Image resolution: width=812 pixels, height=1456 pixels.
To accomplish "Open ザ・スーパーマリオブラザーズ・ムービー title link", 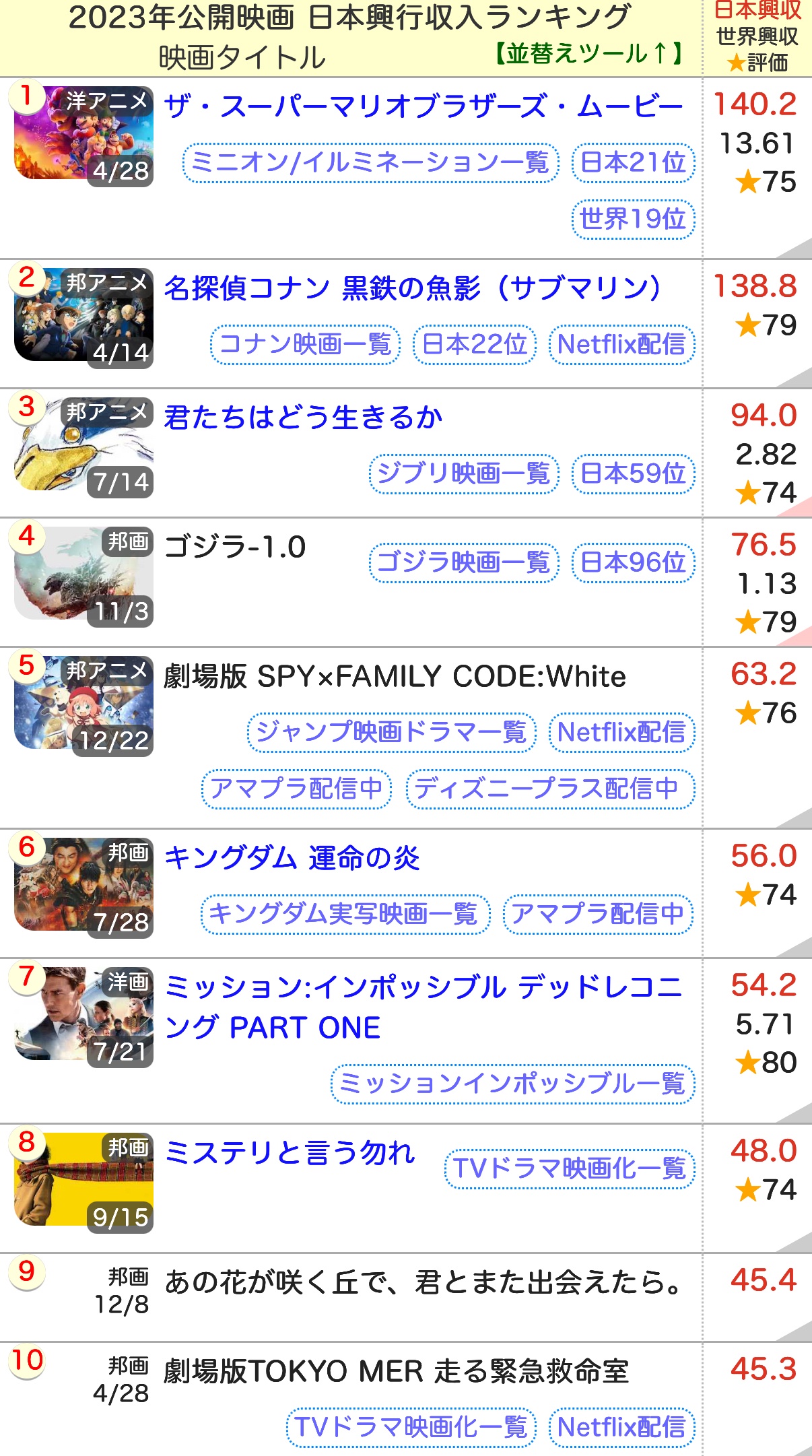I will [x=423, y=106].
